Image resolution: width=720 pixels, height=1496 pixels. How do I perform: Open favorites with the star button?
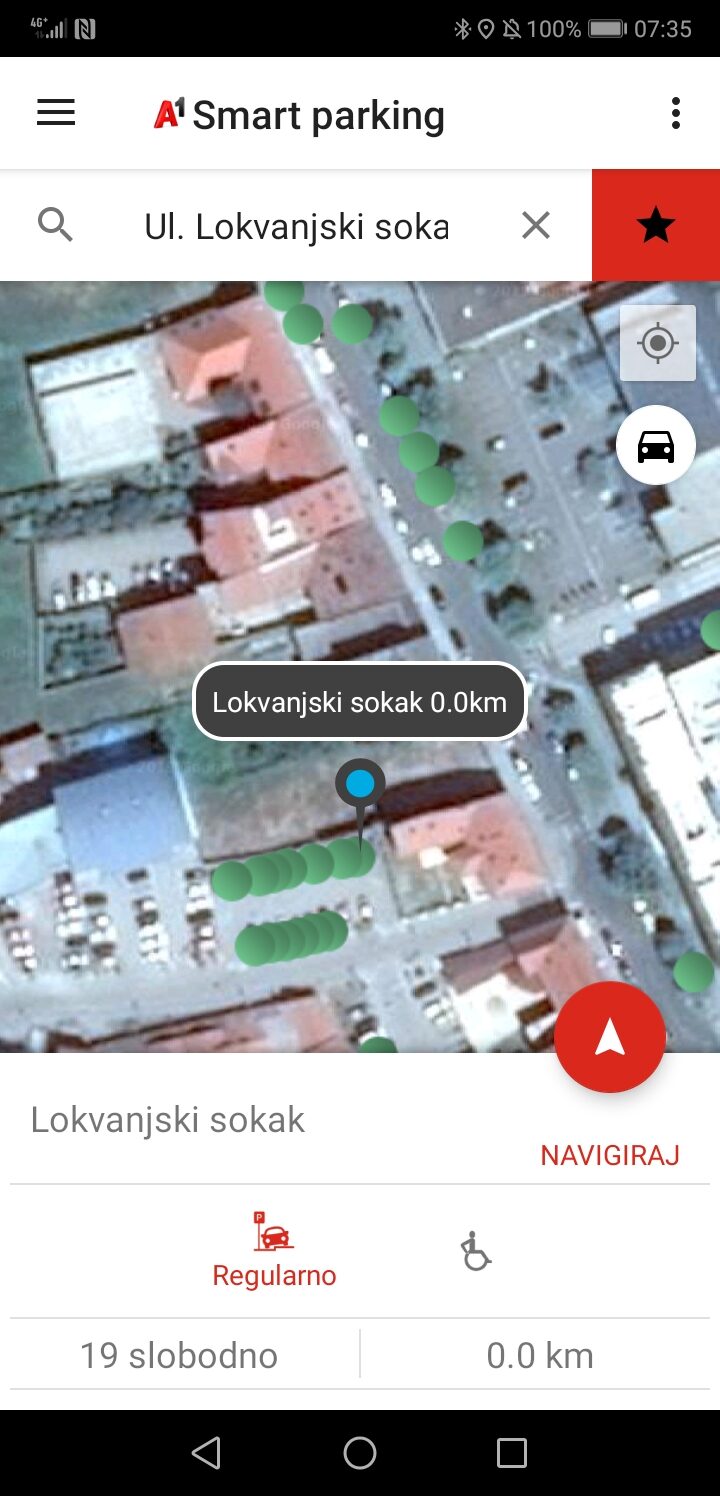click(656, 226)
